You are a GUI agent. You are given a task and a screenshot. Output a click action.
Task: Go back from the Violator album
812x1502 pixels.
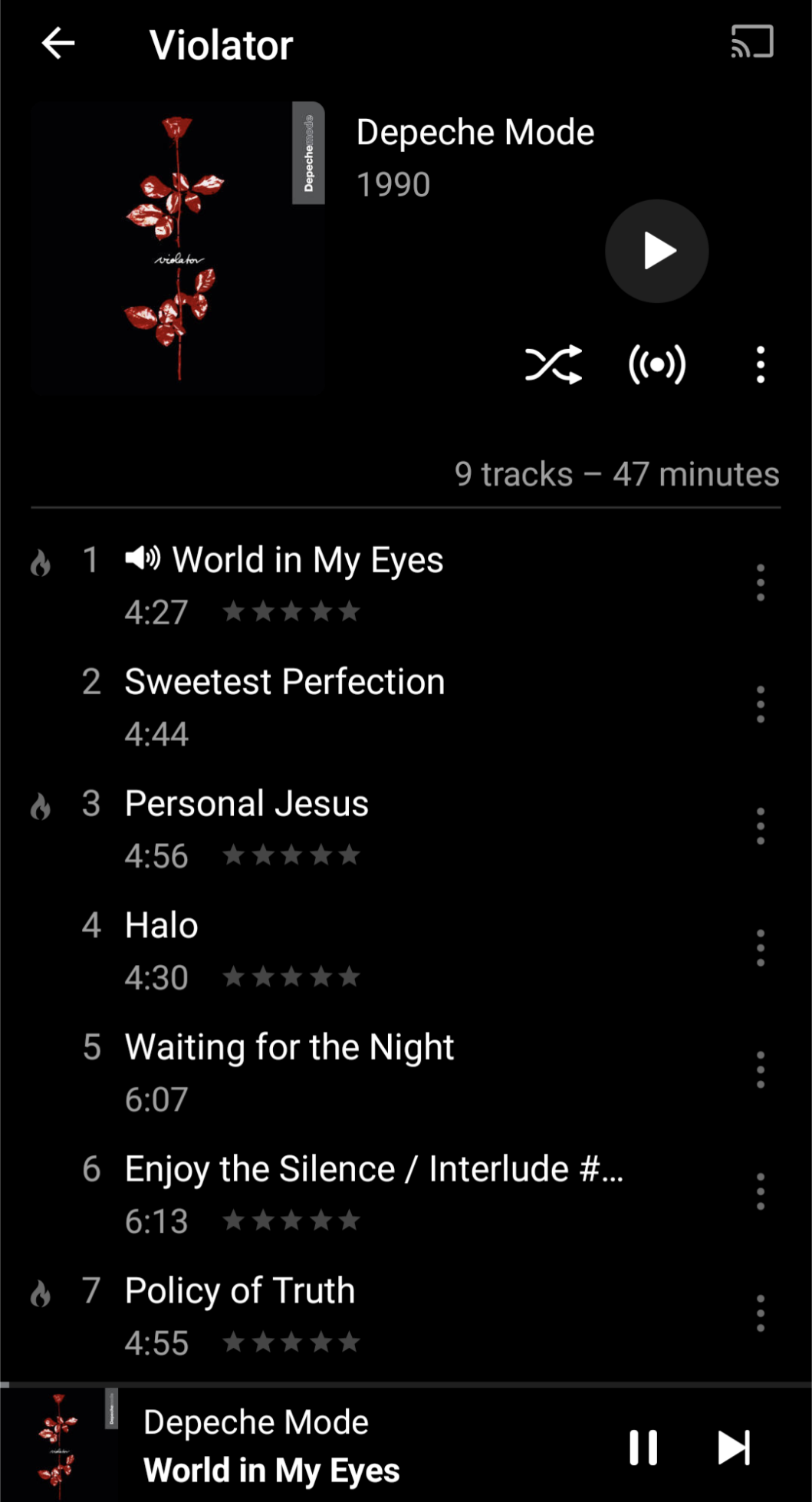[58, 44]
